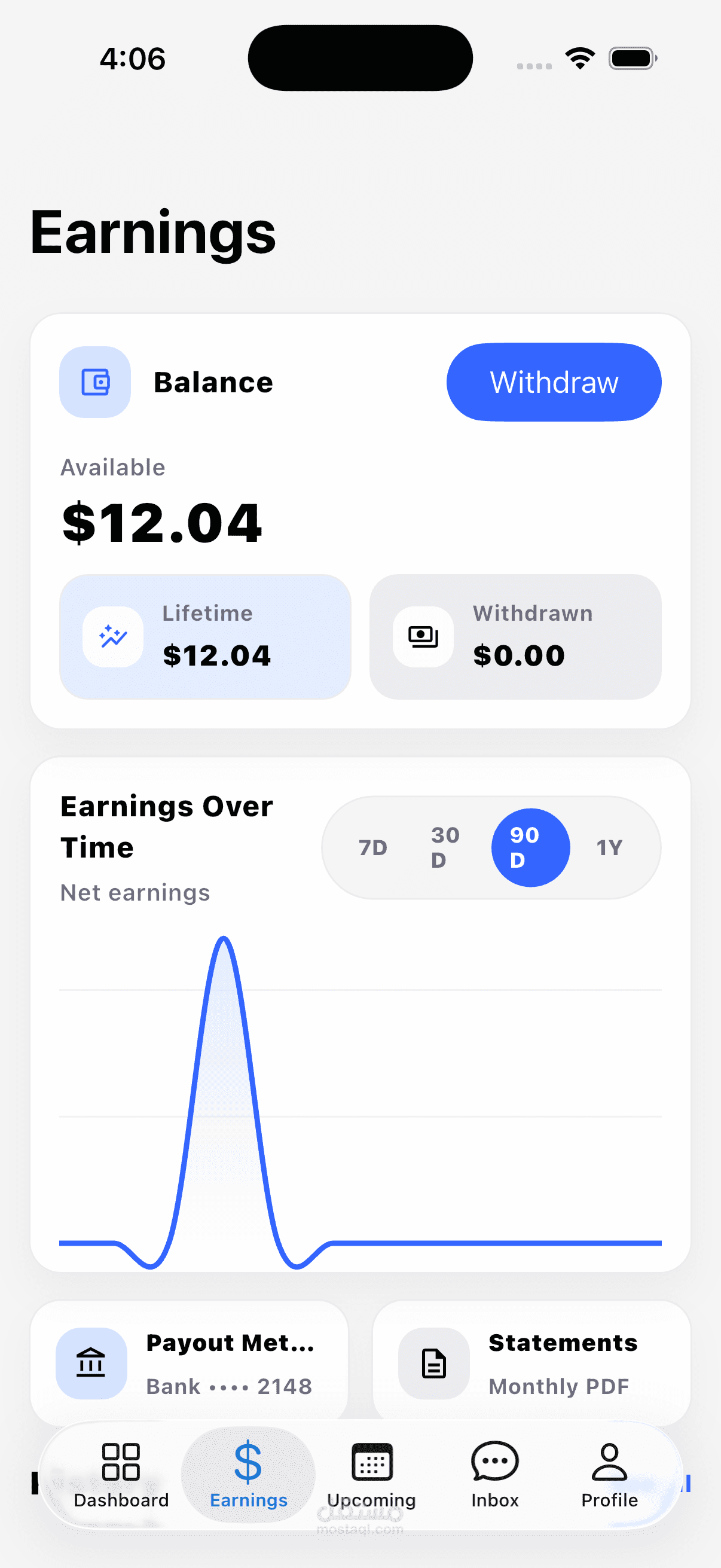The width and height of the screenshot is (721, 1568).
Task: Go to the Dashboard tab
Action: pyautogui.click(x=121, y=1474)
